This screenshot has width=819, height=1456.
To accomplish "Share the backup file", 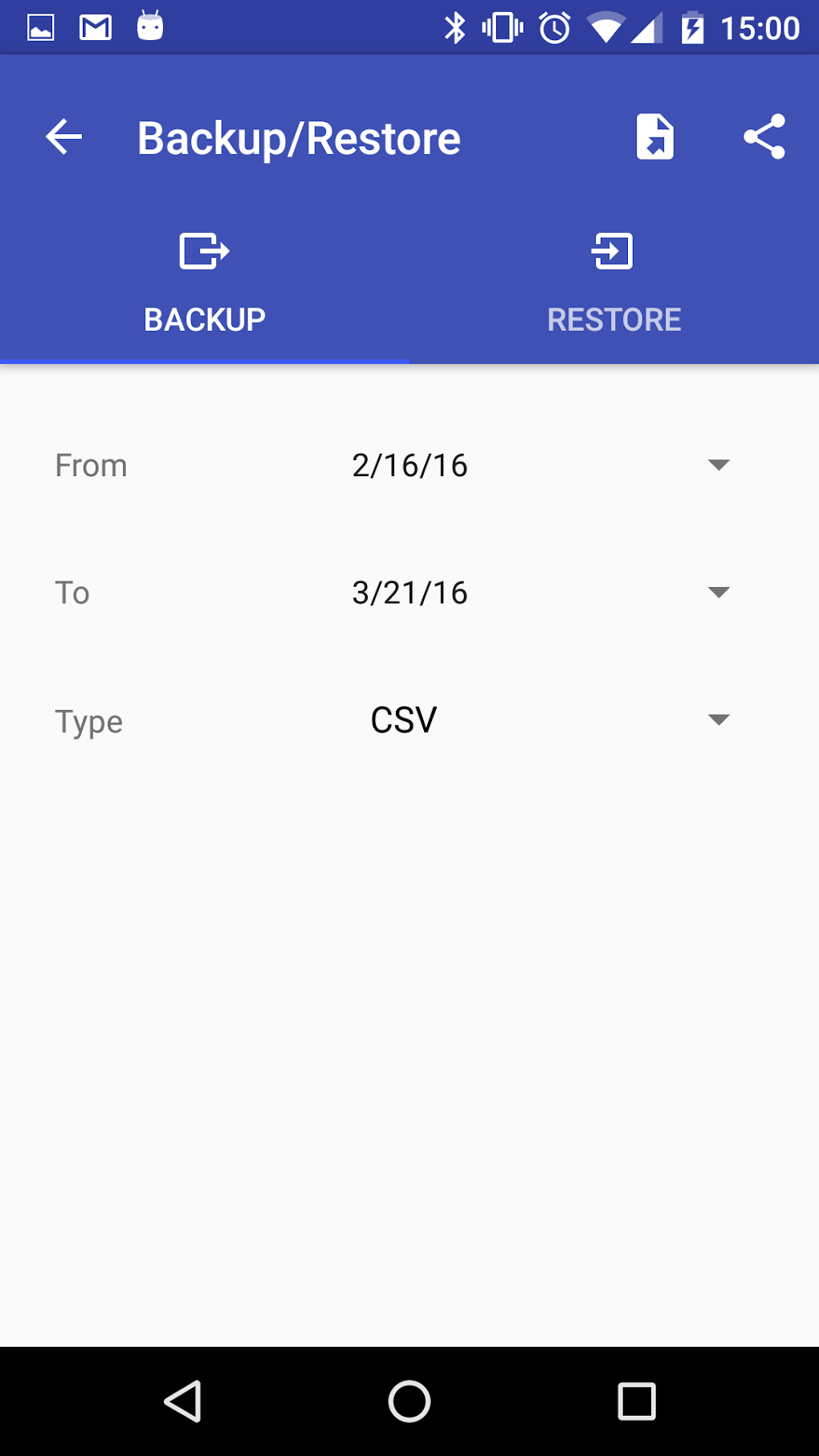I will [764, 137].
